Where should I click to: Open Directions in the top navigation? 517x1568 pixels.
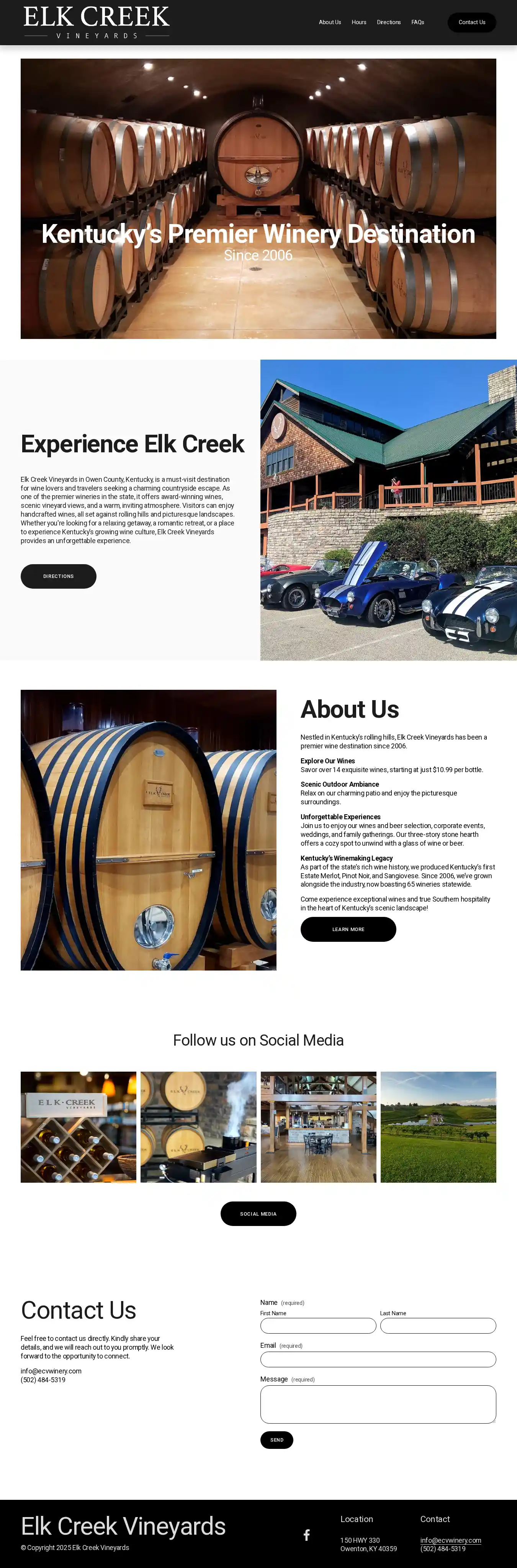388,23
